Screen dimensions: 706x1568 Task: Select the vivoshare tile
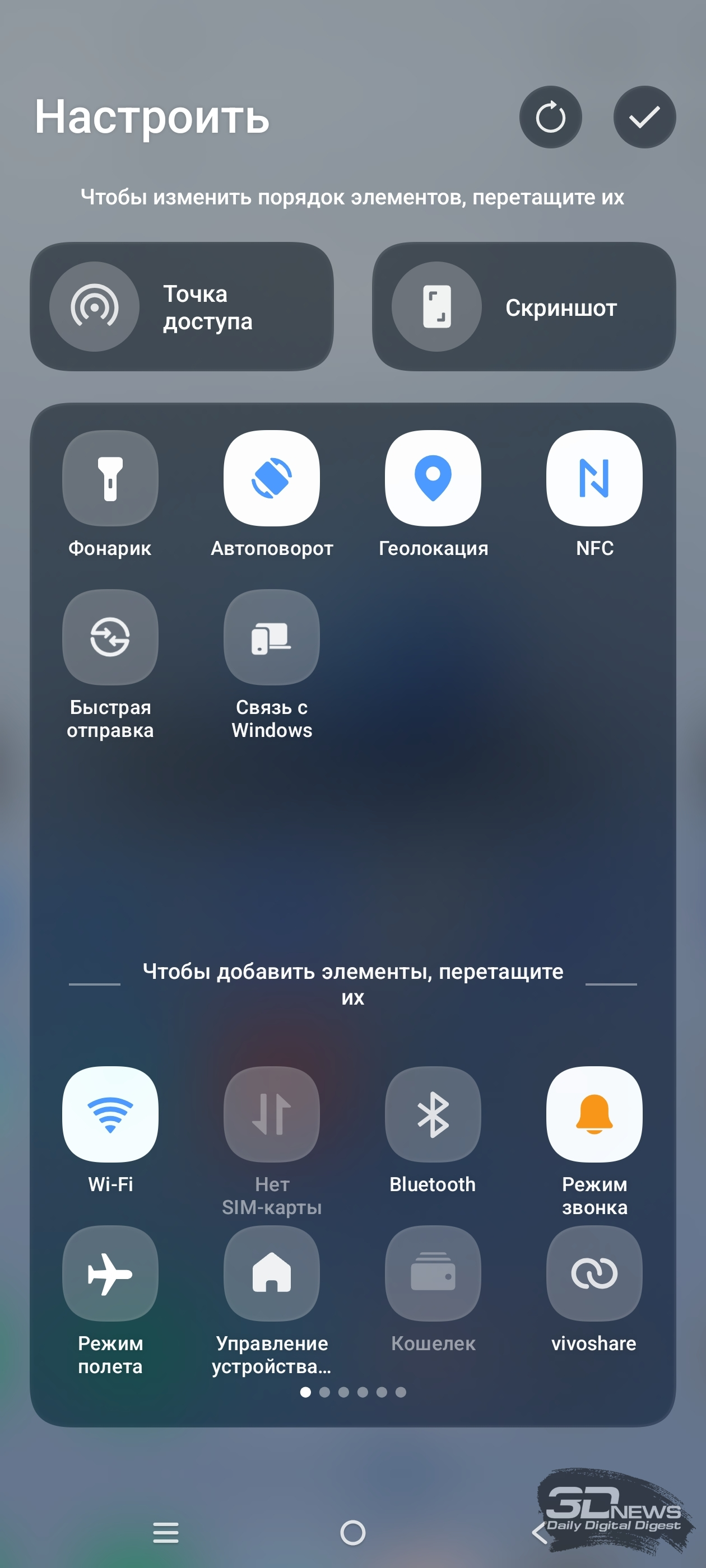pos(594,1273)
